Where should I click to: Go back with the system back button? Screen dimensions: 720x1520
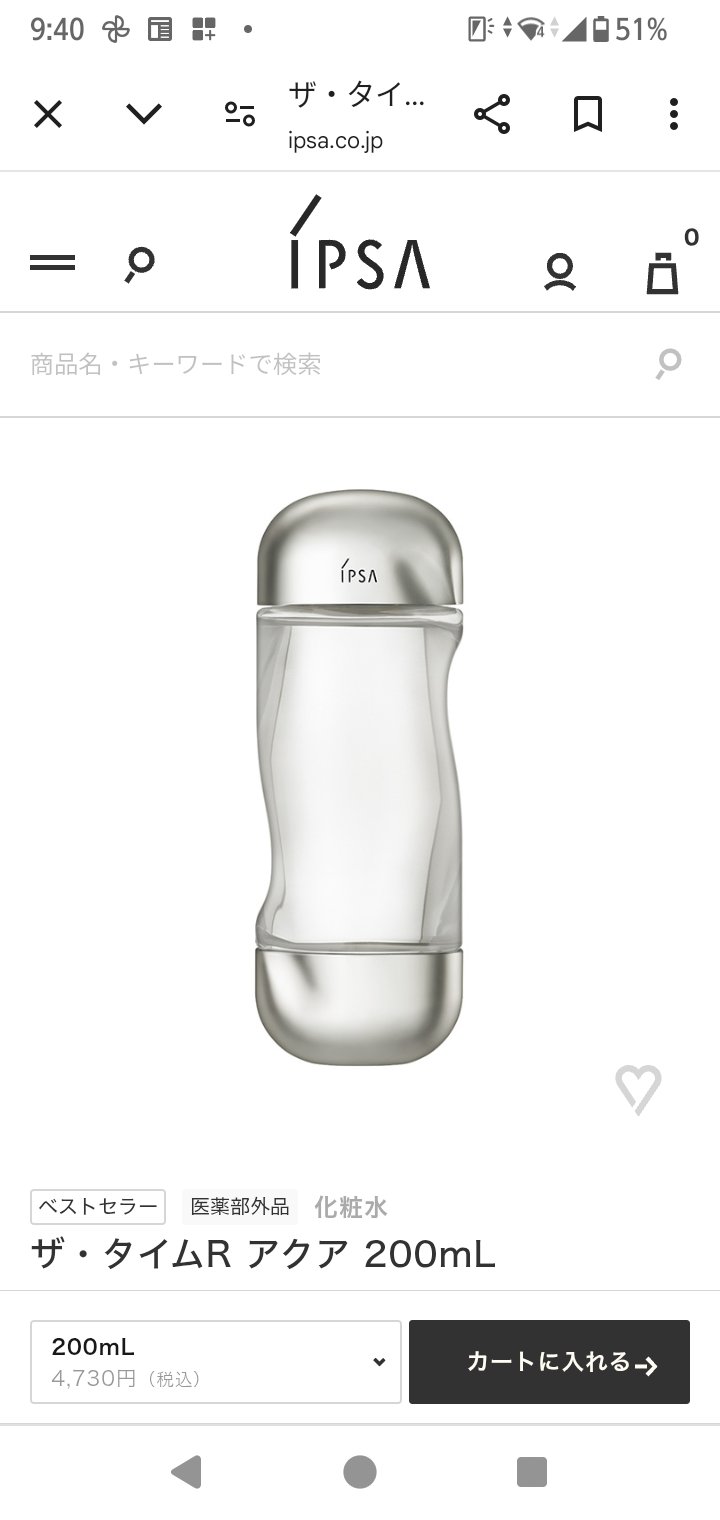click(x=186, y=1472)
